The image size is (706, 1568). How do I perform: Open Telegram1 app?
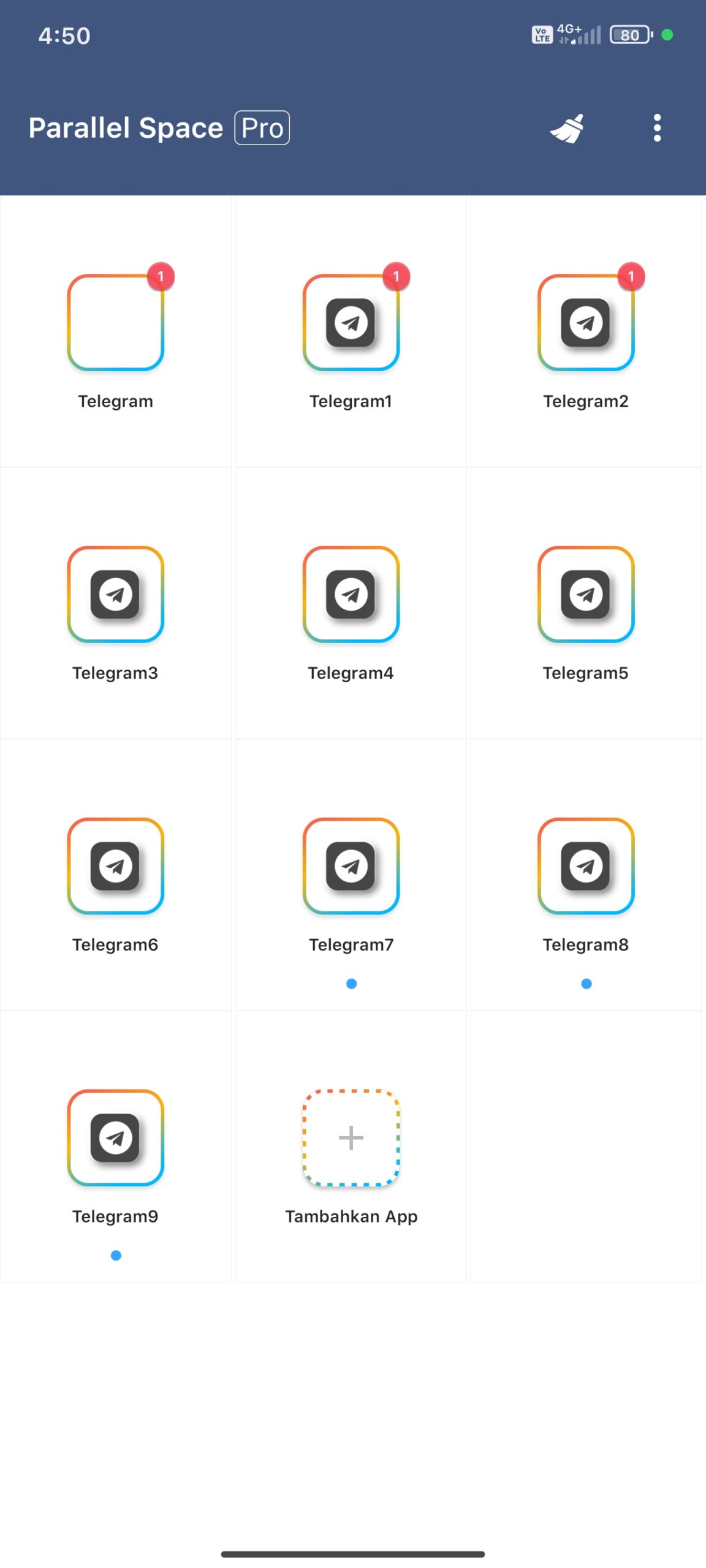pos(351,323)
